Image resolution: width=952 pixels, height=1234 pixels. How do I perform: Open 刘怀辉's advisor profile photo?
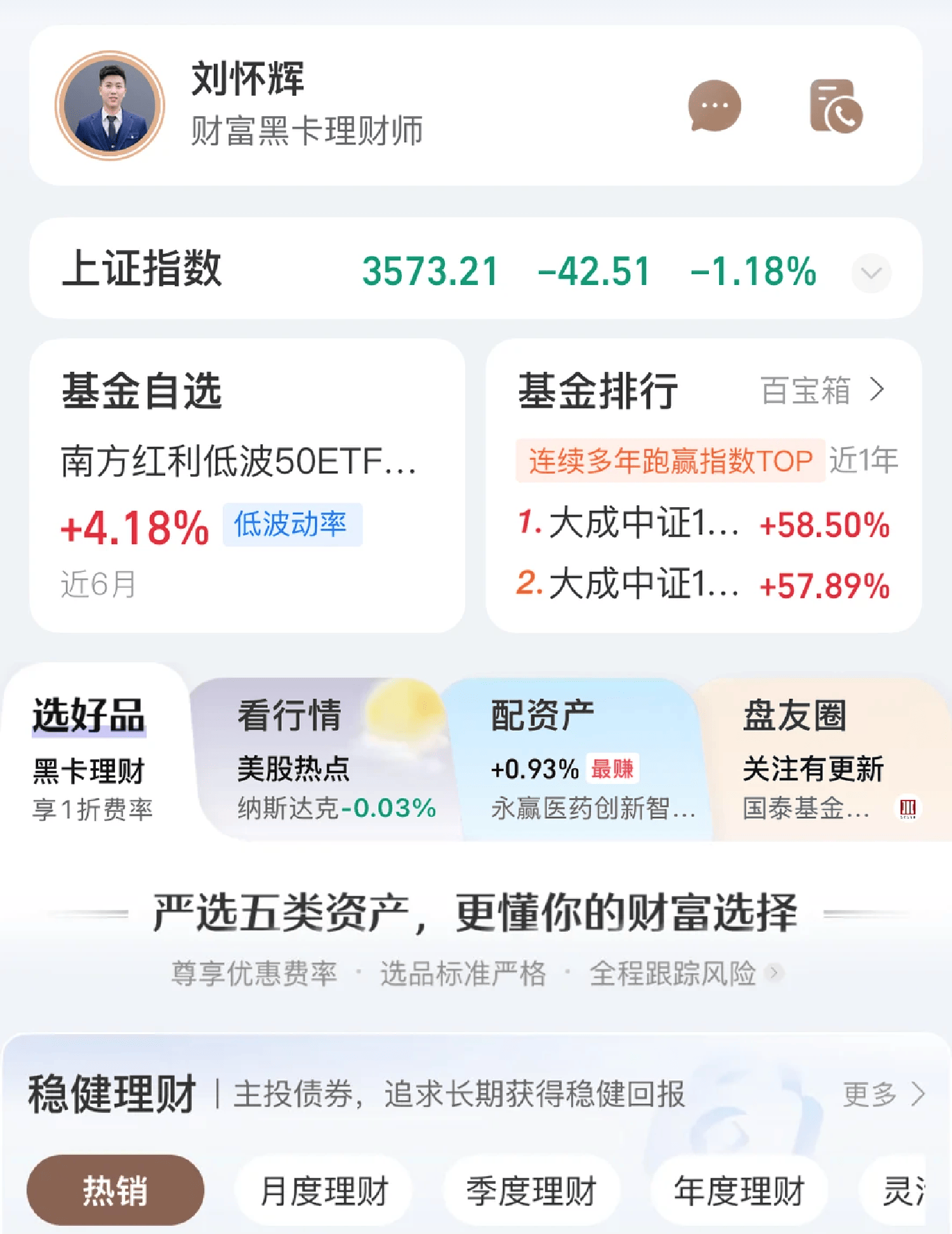pos(110,105)
